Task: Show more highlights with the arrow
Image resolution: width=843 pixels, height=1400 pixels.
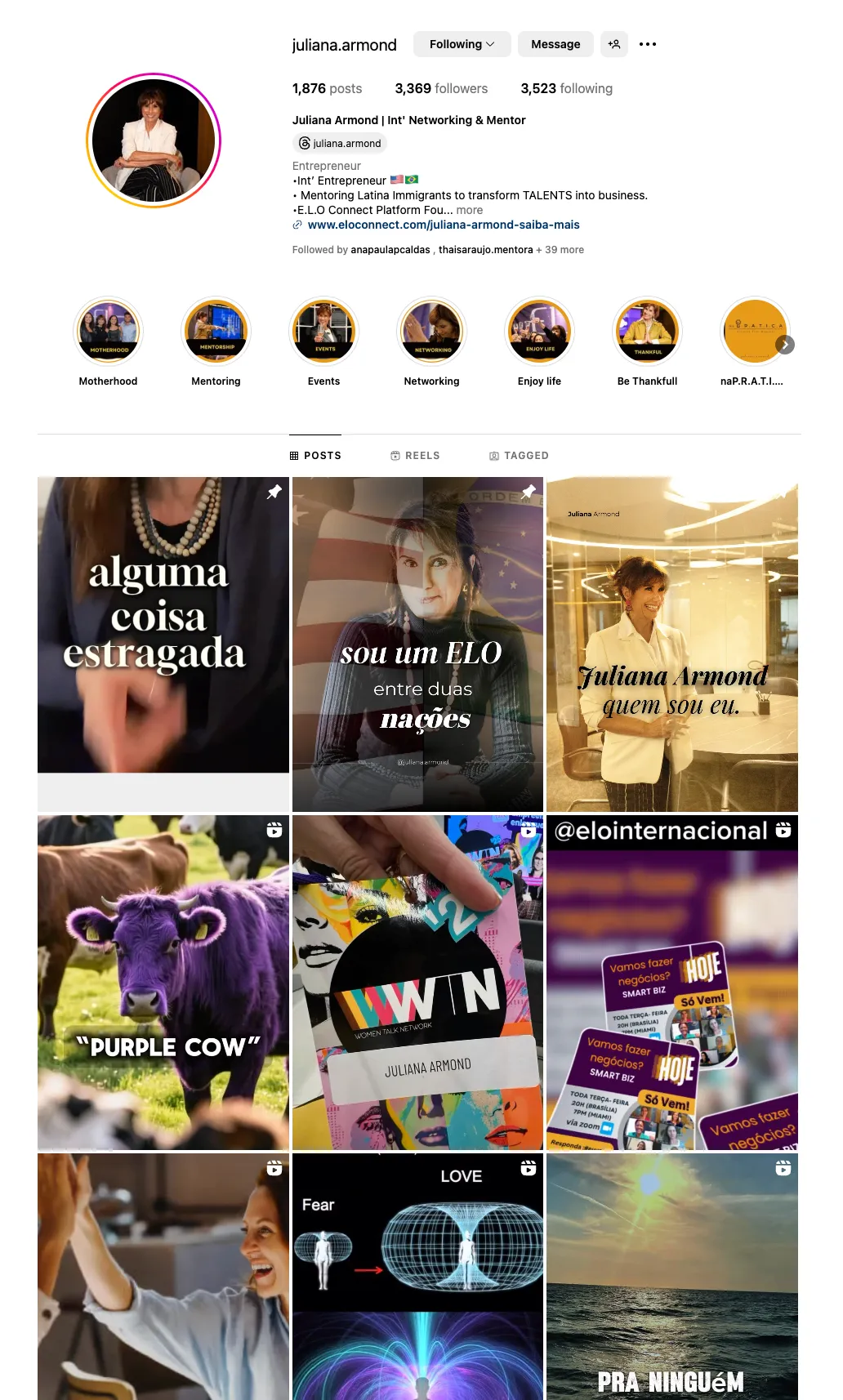Action: 785,345
